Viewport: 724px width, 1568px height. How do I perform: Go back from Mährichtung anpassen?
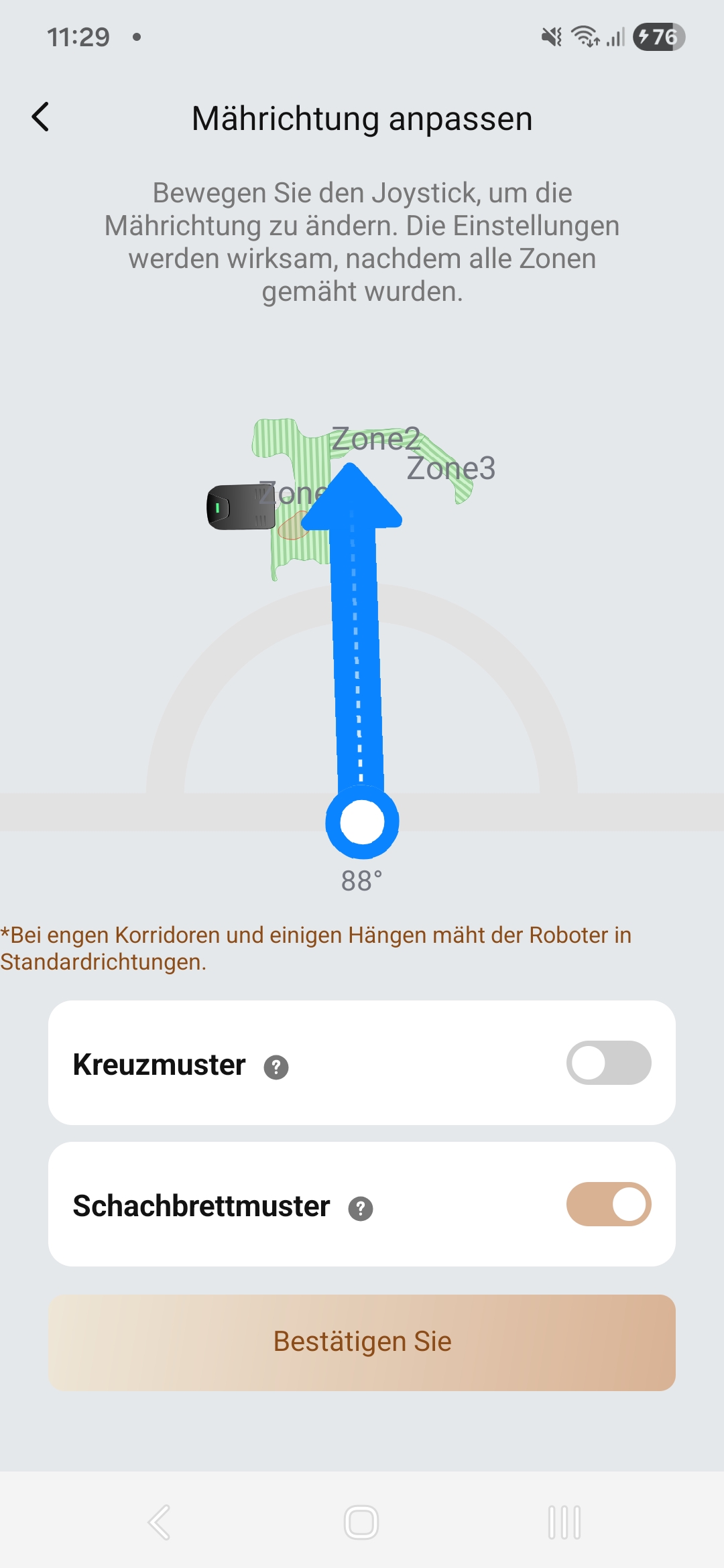41,117
